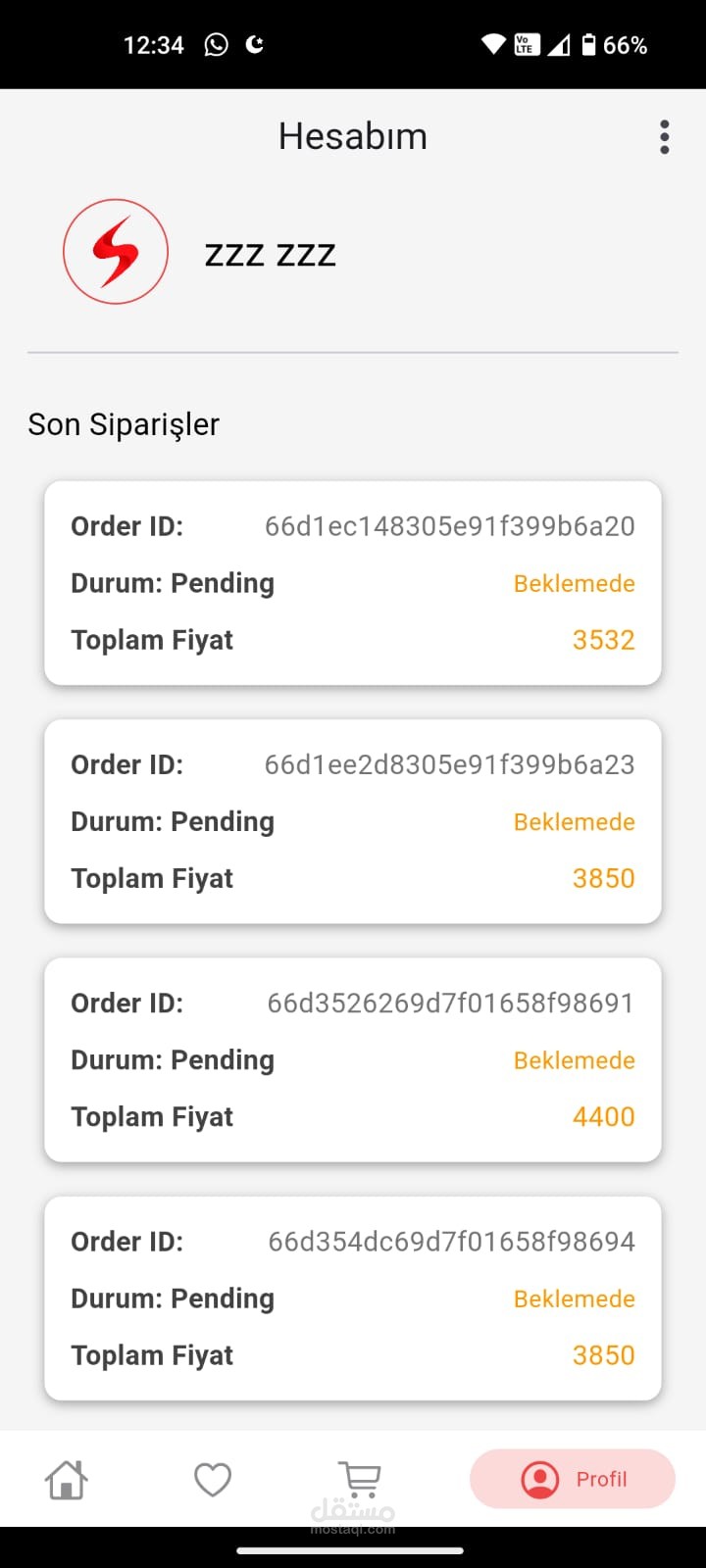This screenshot has width=706, height=1568.
Task: Tap the red profile avatar
Action: (x=116, y=252)
